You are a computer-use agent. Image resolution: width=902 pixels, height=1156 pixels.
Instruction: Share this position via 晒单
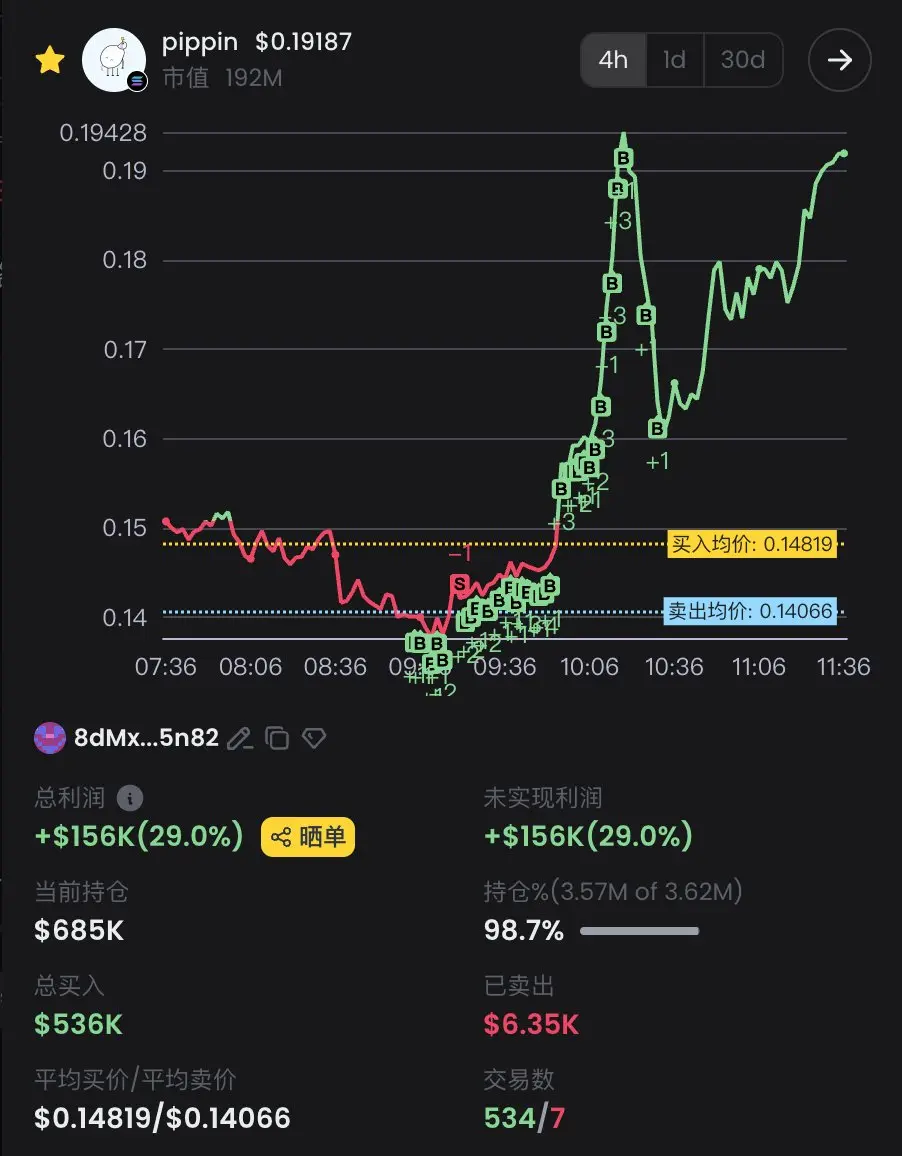click(308, 837)
